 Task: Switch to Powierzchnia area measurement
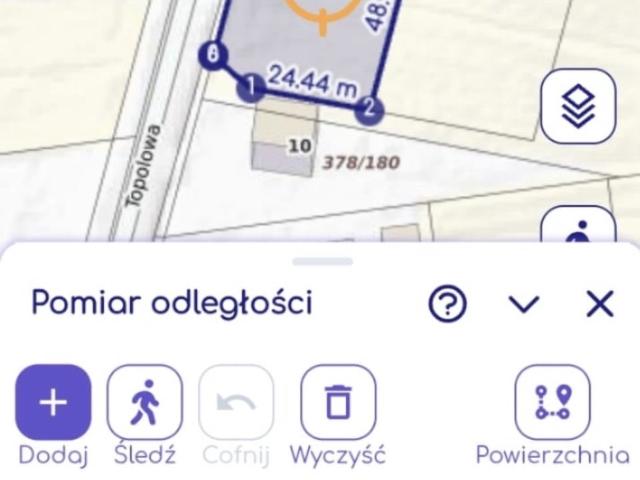click(x=552, y=402)
